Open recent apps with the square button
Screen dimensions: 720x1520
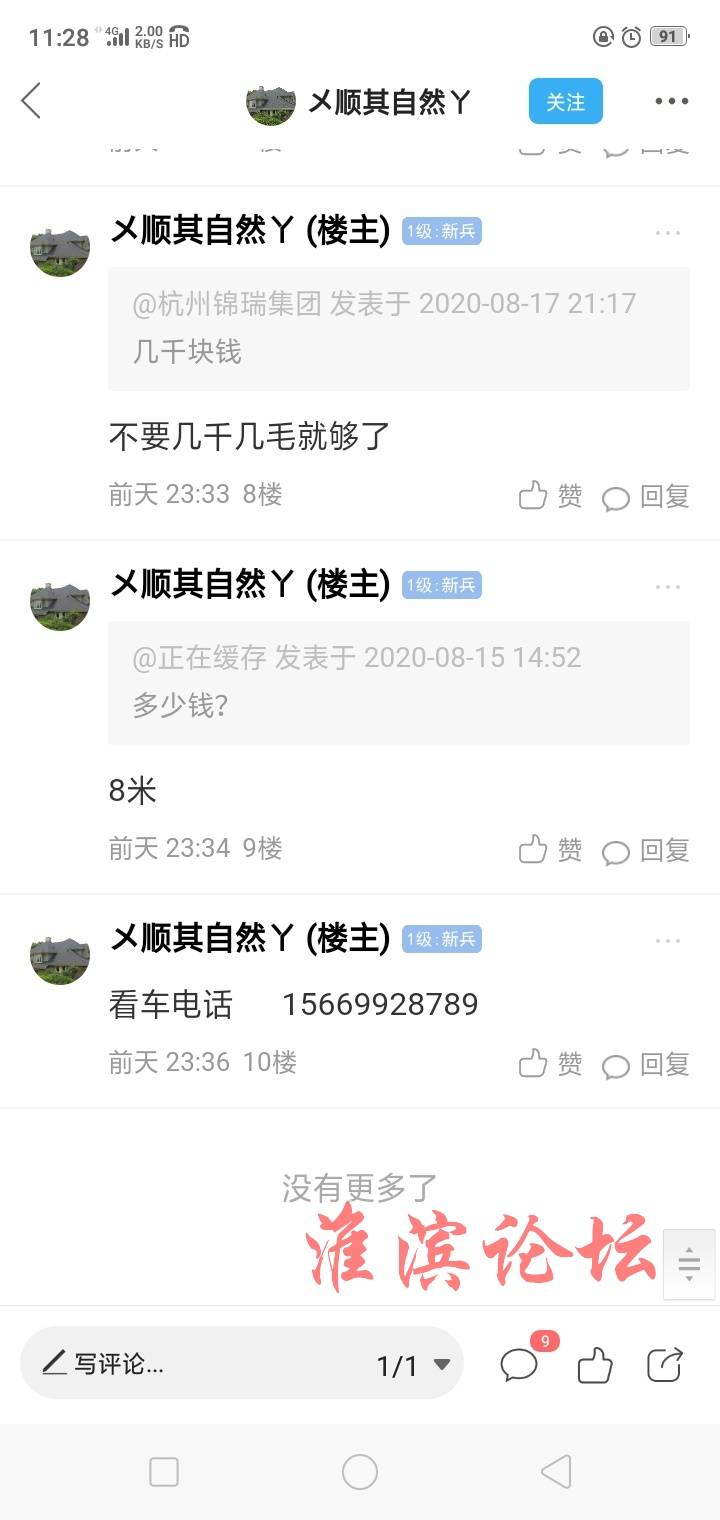(164, 1472)
